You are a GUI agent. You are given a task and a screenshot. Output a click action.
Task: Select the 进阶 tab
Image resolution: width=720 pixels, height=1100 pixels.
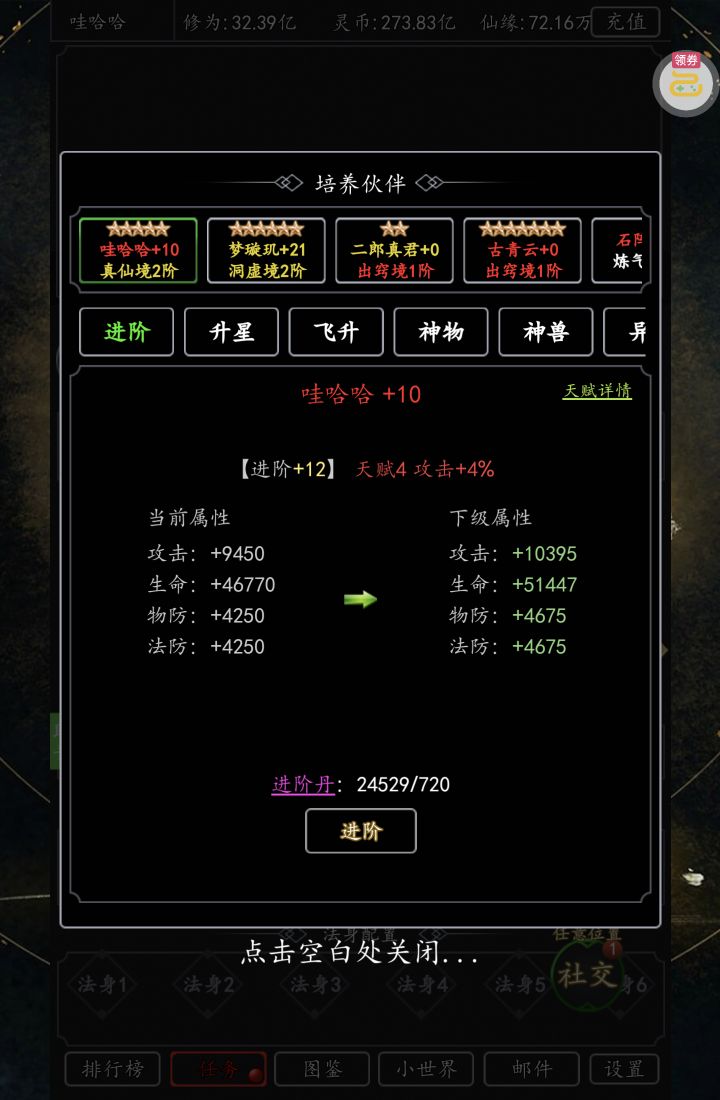pos(126,332)
